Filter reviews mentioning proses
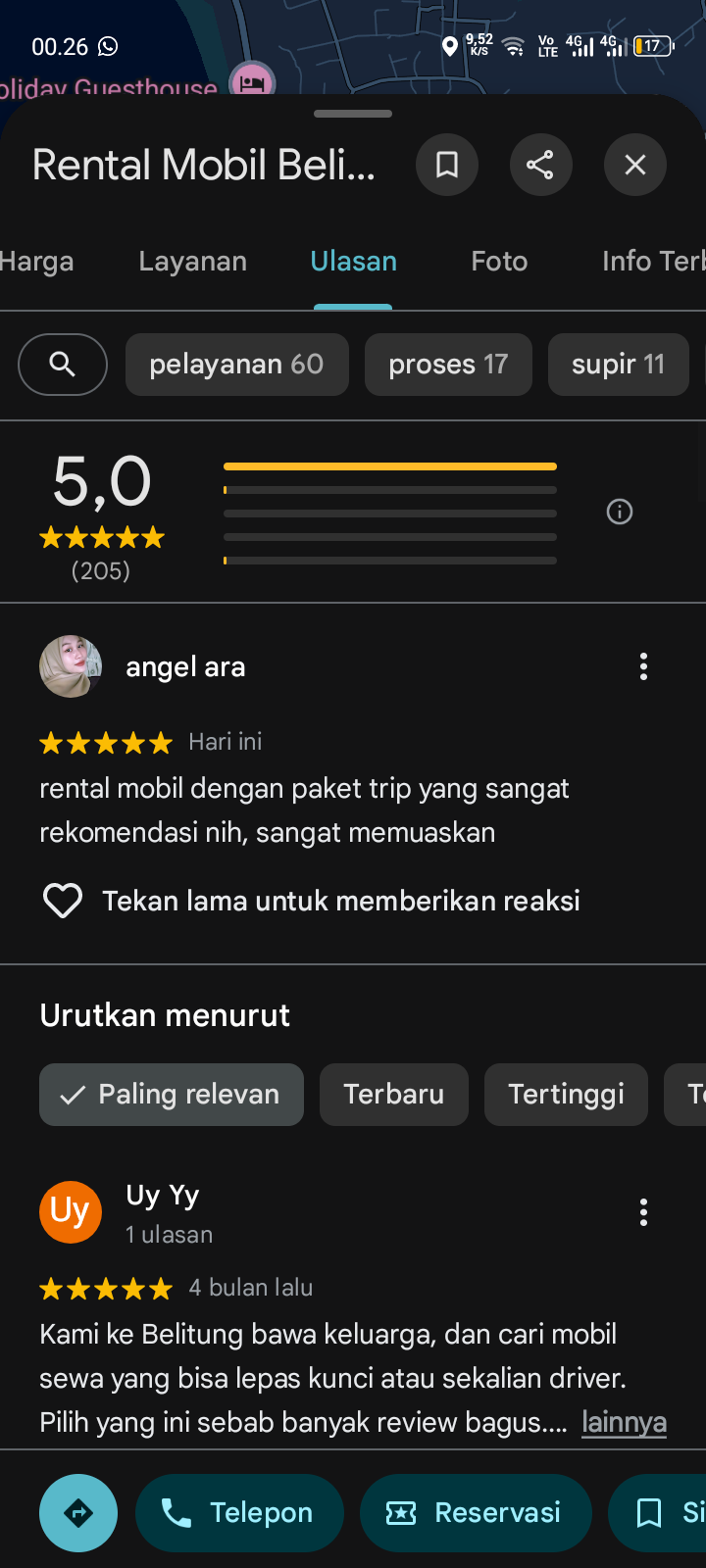Viewport: 706px width, 1568px height. (x=448, y=365)
